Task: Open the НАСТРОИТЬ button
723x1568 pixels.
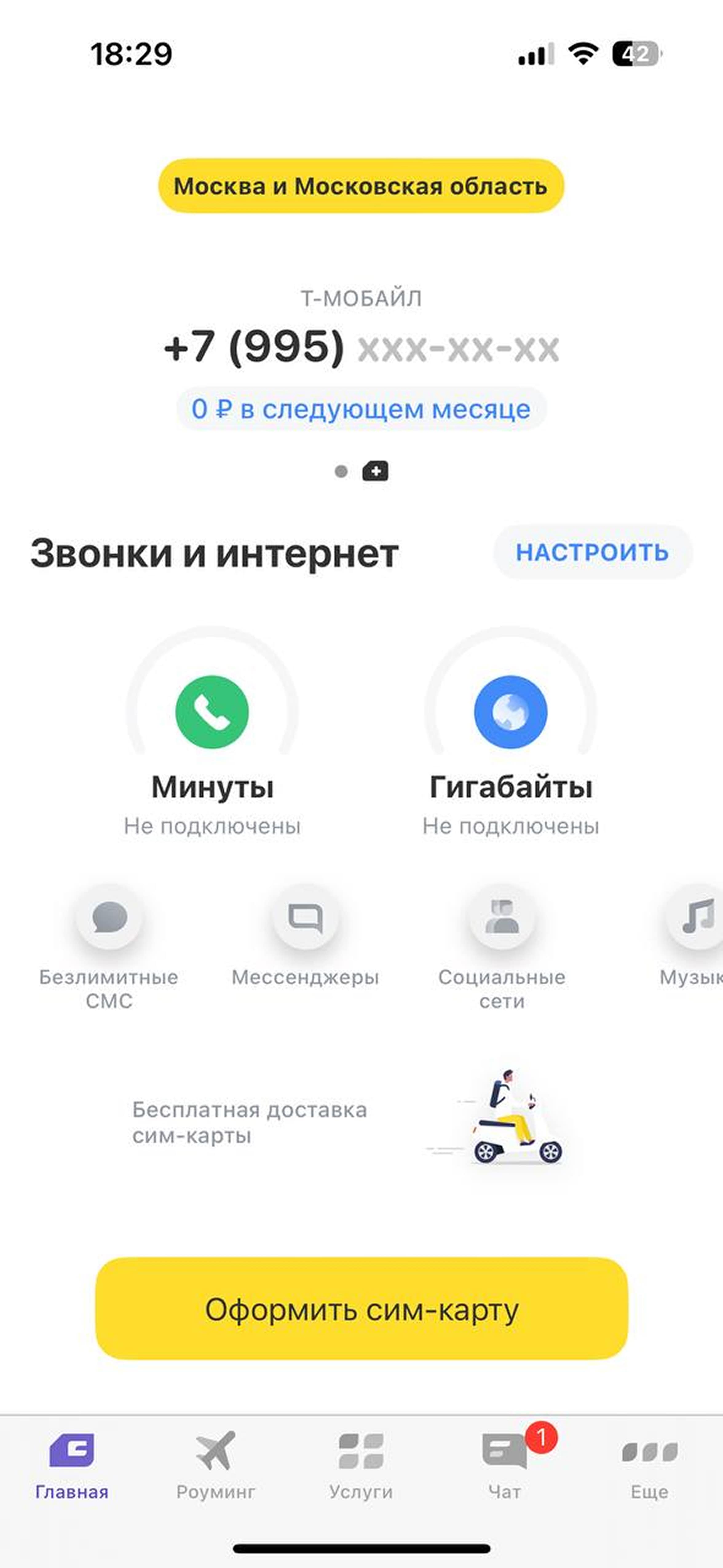Action: [592, 552]
